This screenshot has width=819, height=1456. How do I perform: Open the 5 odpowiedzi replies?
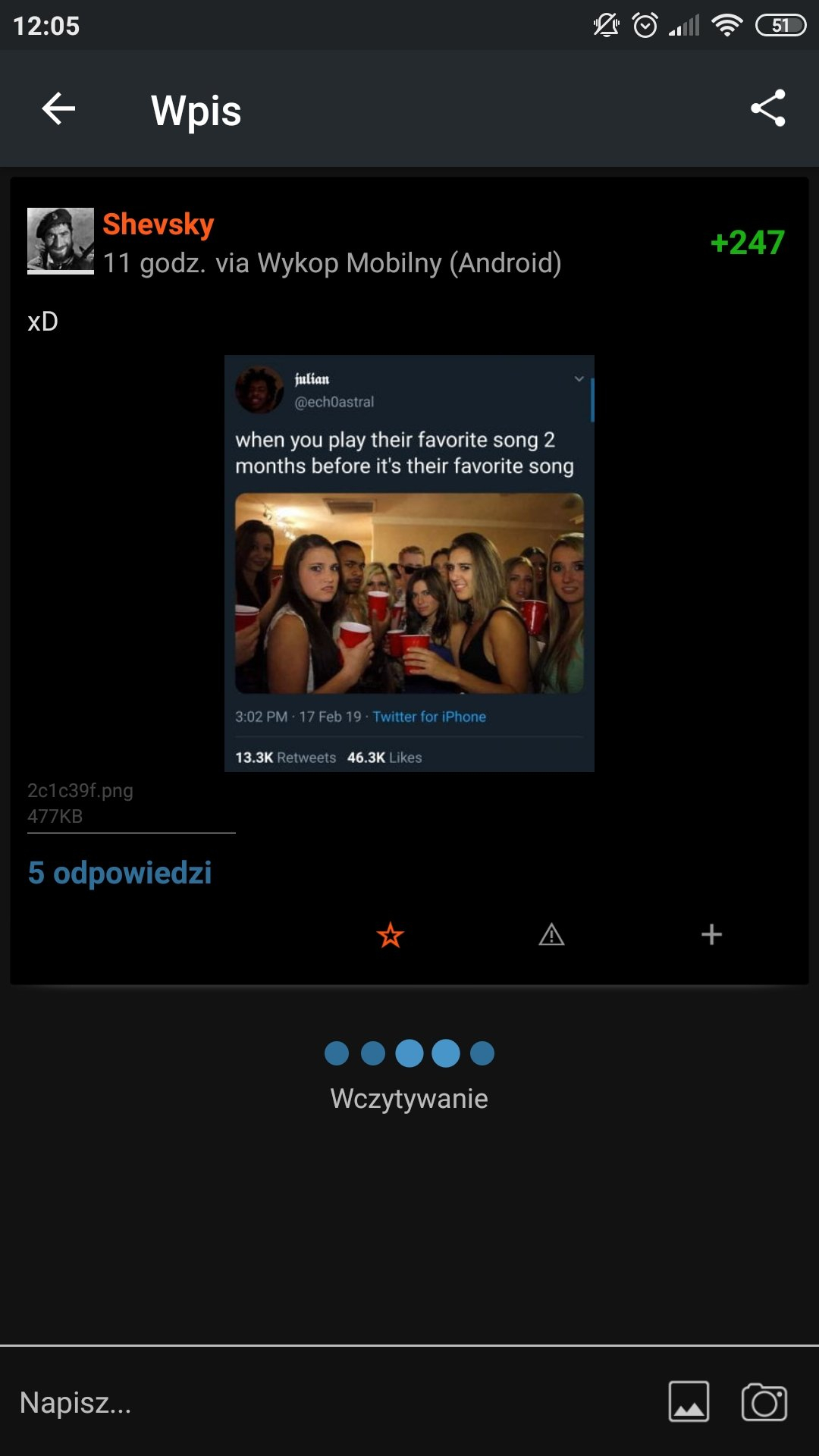120,873
